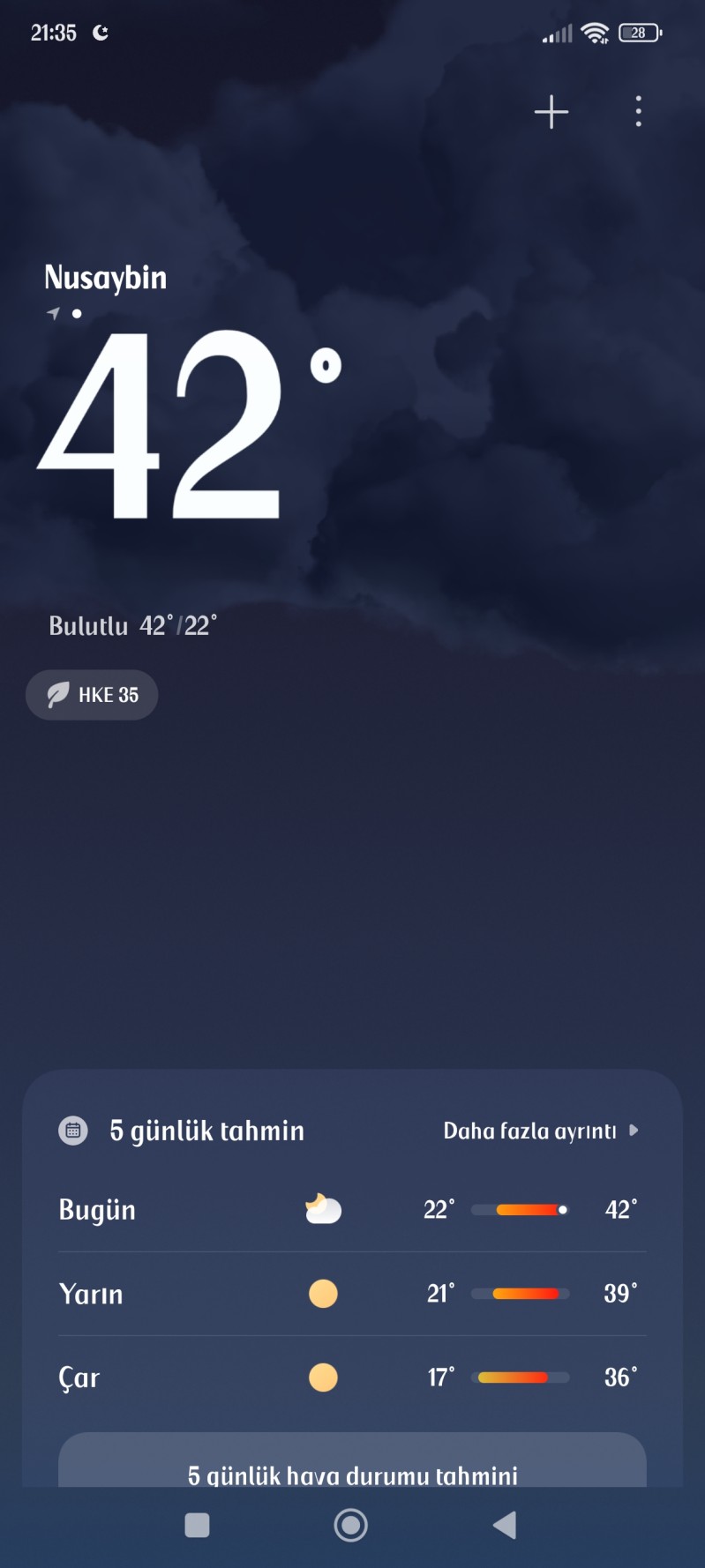
Task: Open Yarın forecast row
Action: click(x=351, y=1294)
